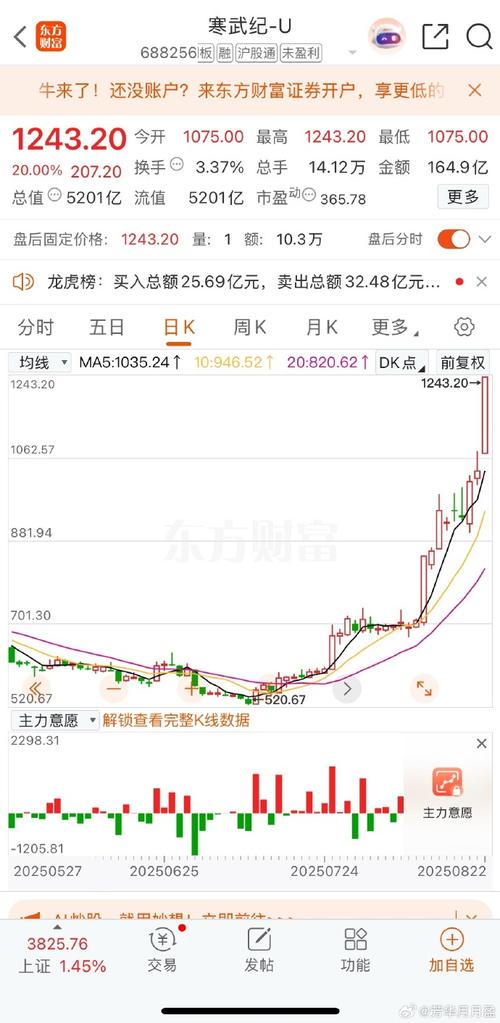Switch to the 五日 chart tab
Viewport: 500px width, 1023px height.
point(106,327)
